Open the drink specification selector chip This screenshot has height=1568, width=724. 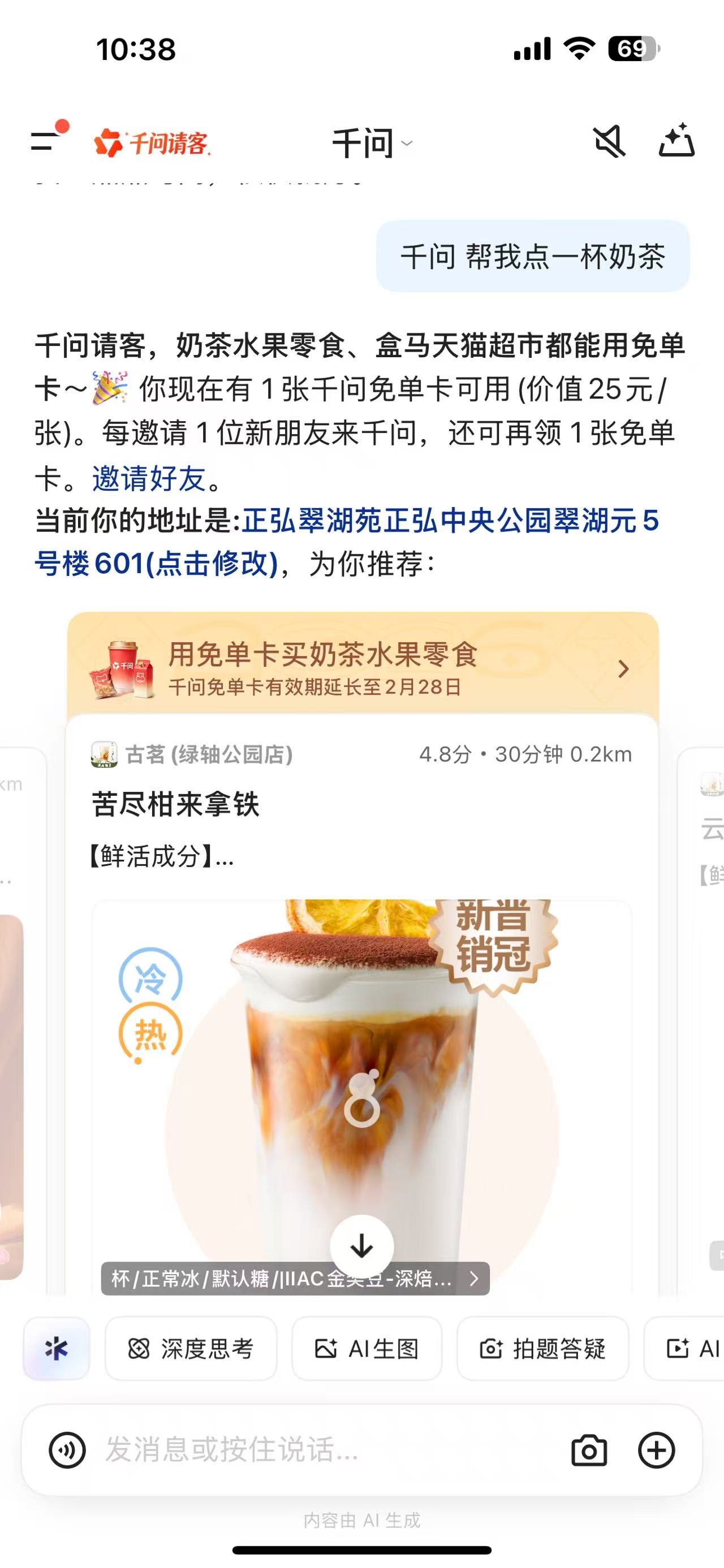295,1279
